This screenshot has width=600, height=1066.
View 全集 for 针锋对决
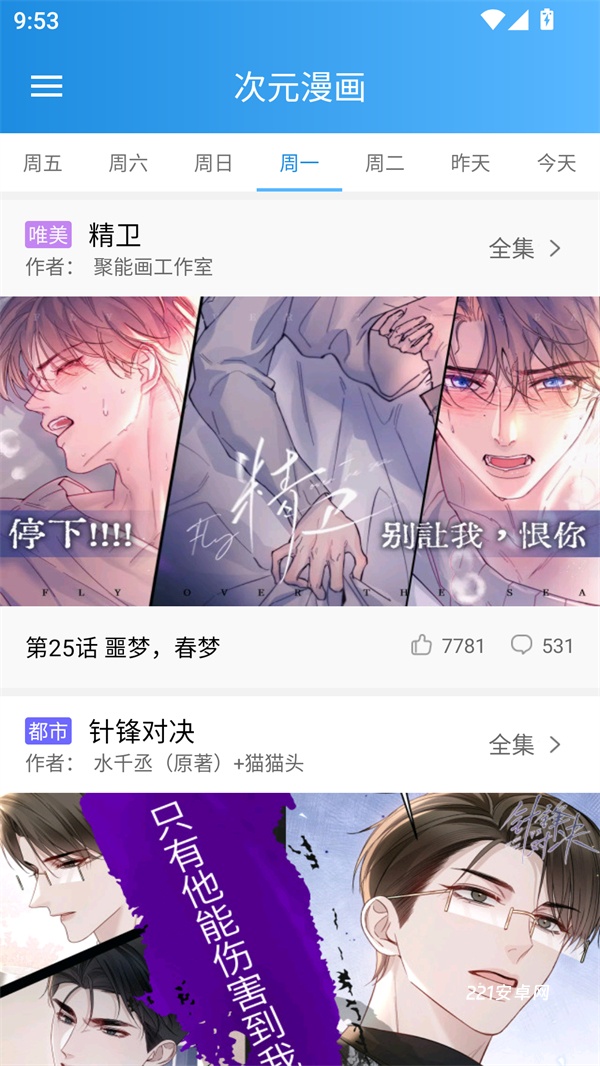click(525, 745)
